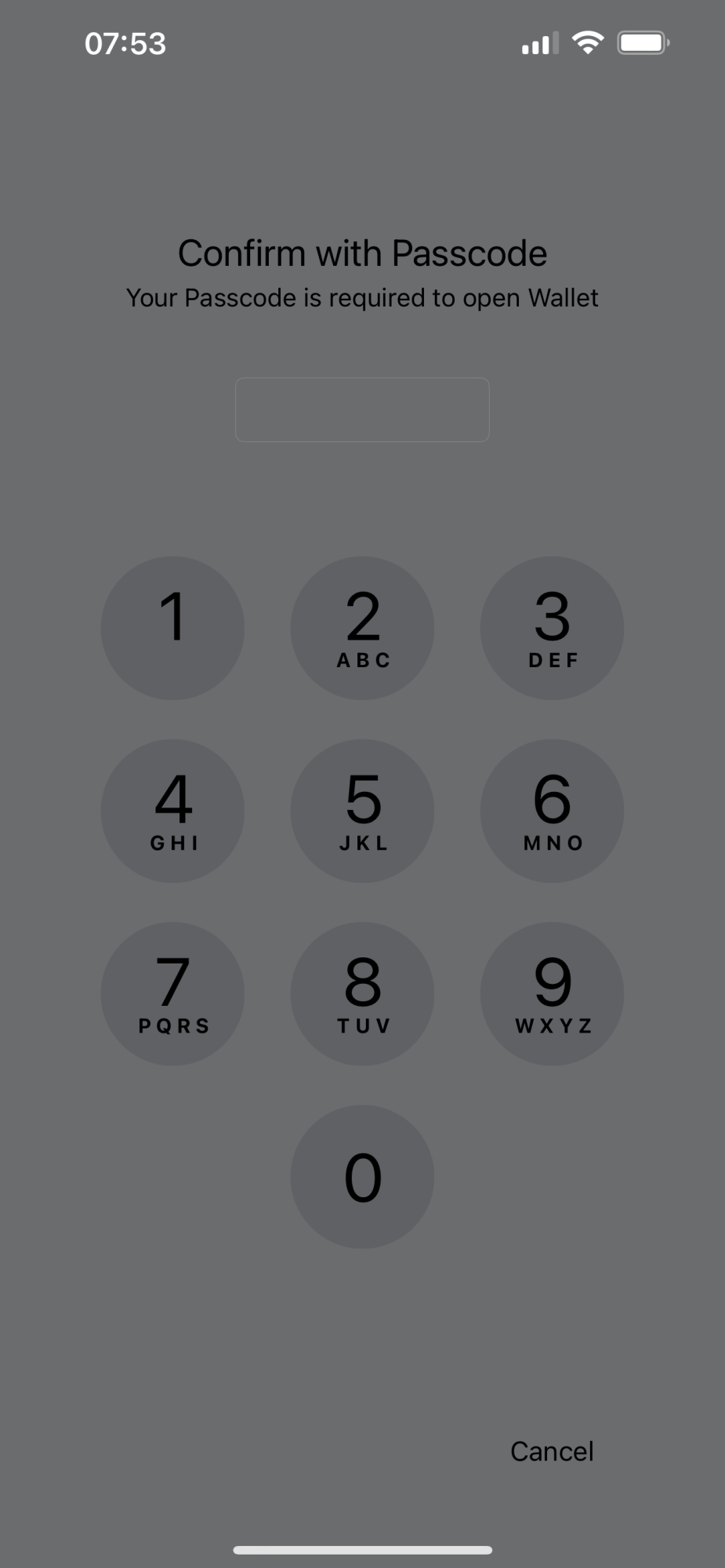Tap the 5 JKL key
725x1568 pixels.
[362, 811]
